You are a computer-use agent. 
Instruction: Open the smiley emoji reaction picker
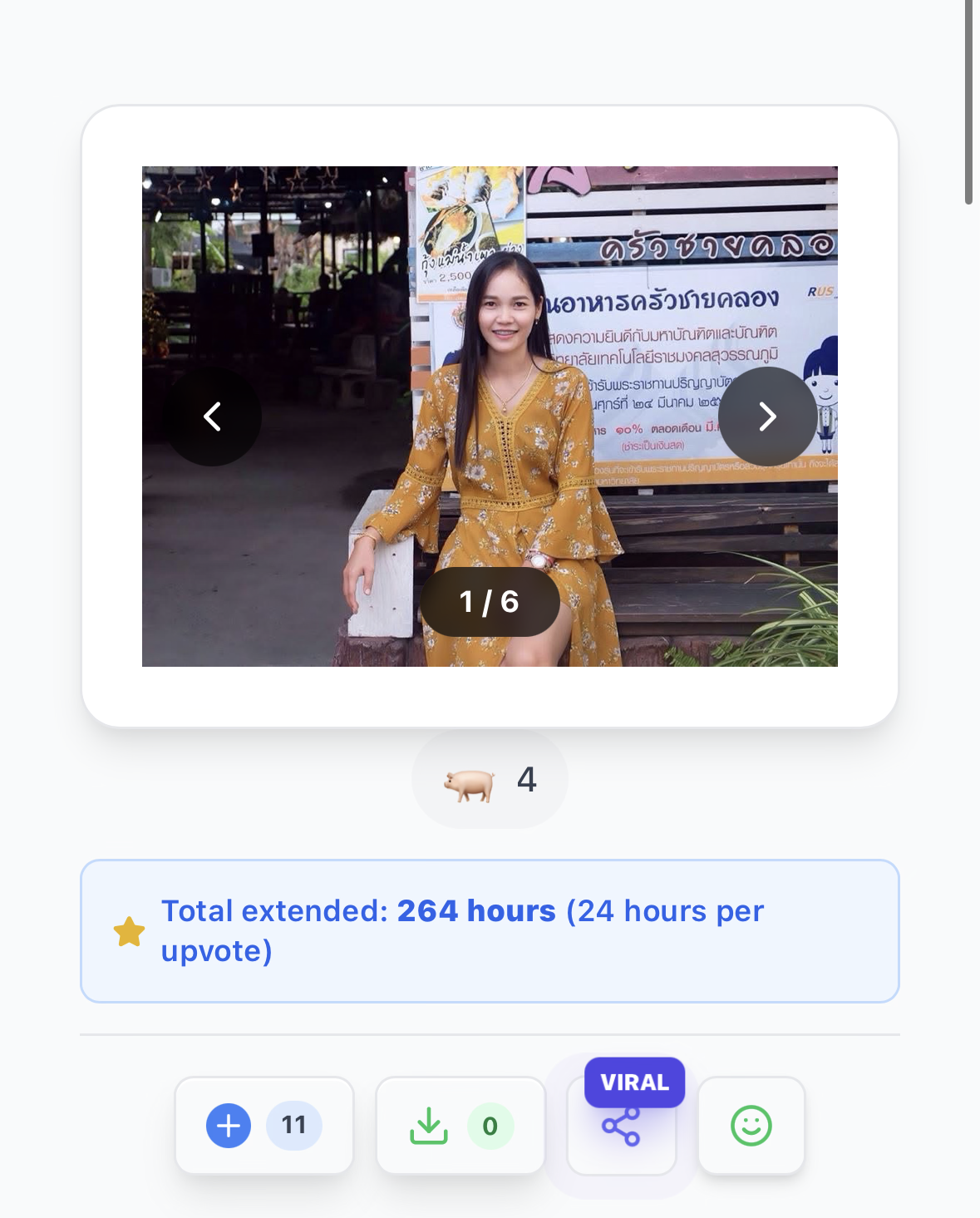pyautogui.click(x=751, y=1126)
